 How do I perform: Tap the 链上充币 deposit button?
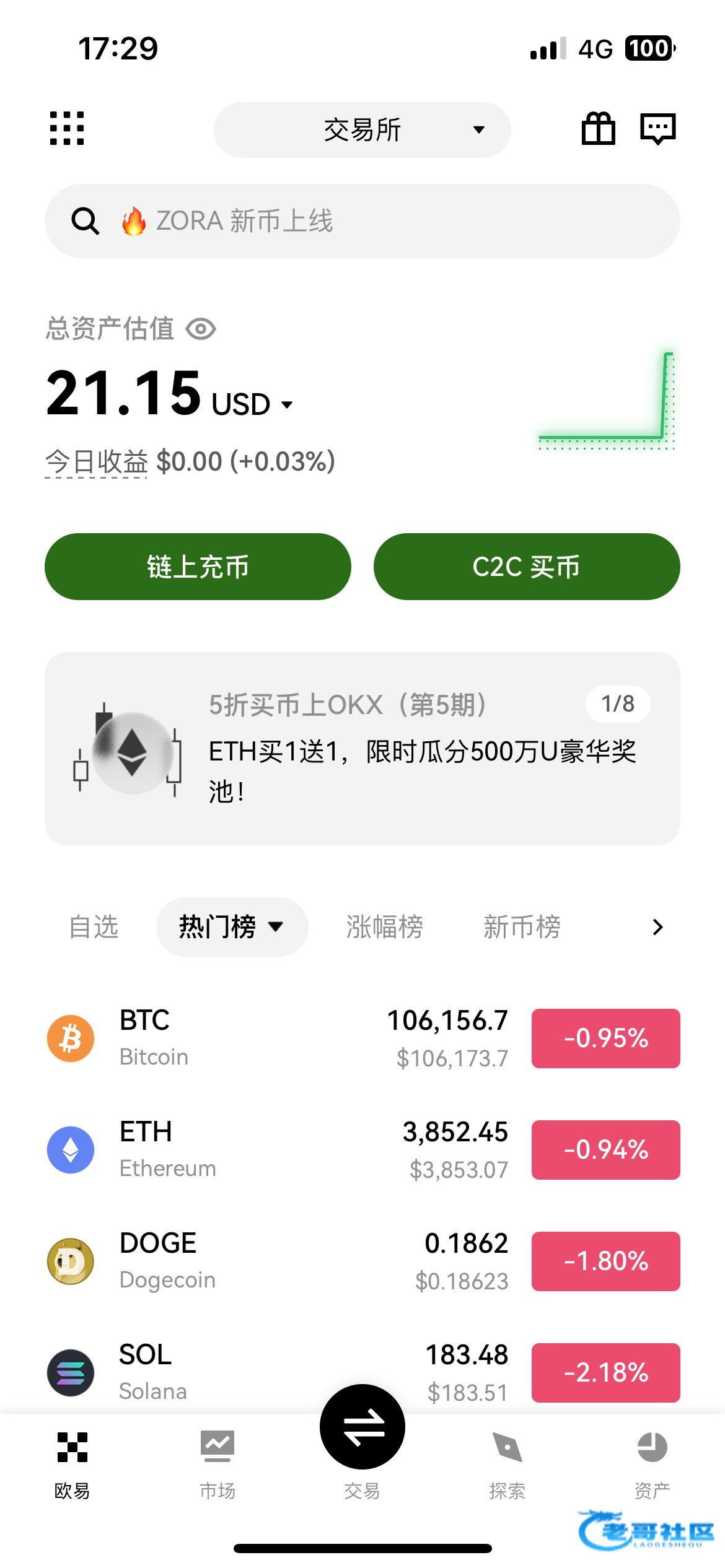(198, 567)
